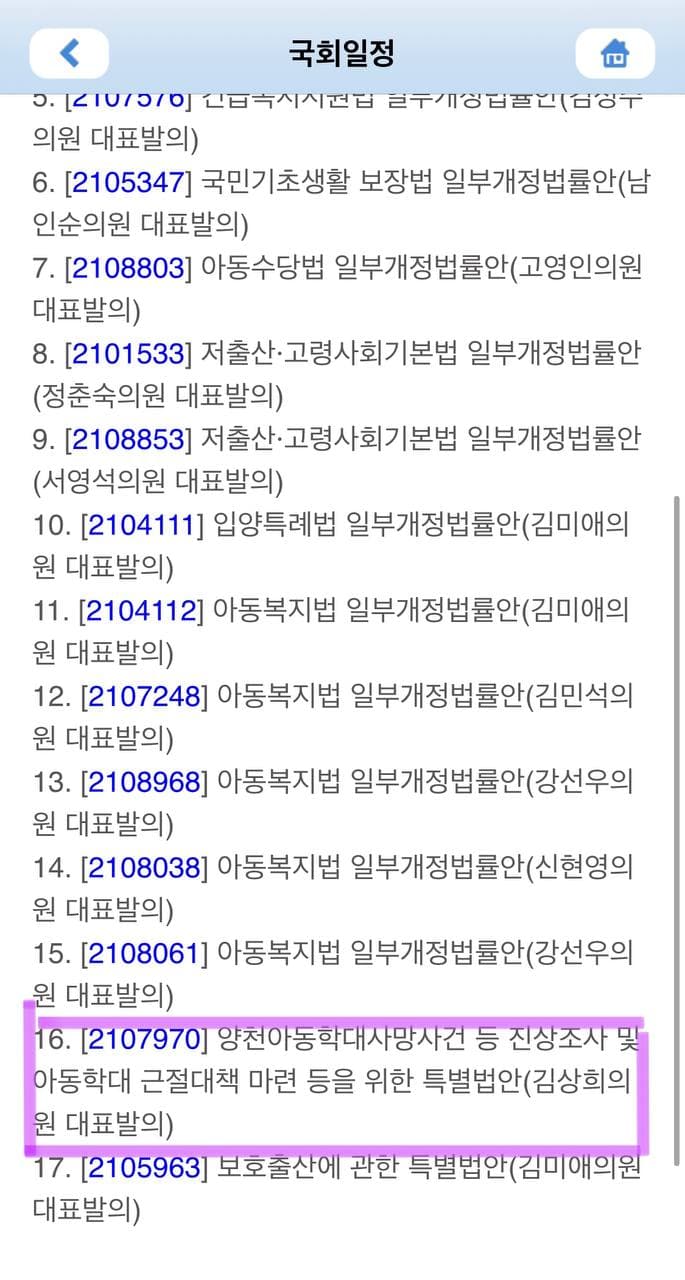This screenshot has width=685, height=1280.
Task: Tap the home icon in header
Action: (x=615, y=53)
